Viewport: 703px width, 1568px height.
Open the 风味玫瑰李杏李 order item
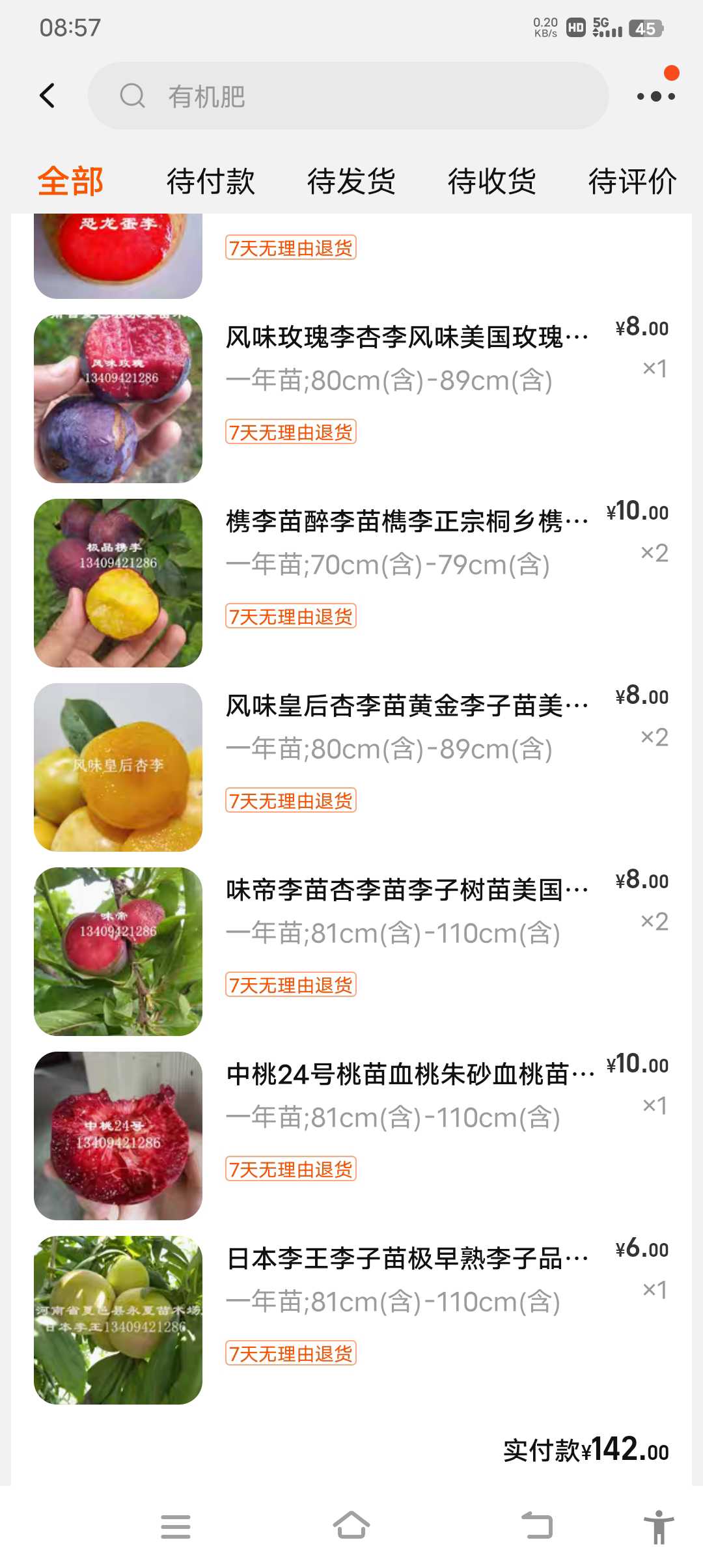point(406,337)
